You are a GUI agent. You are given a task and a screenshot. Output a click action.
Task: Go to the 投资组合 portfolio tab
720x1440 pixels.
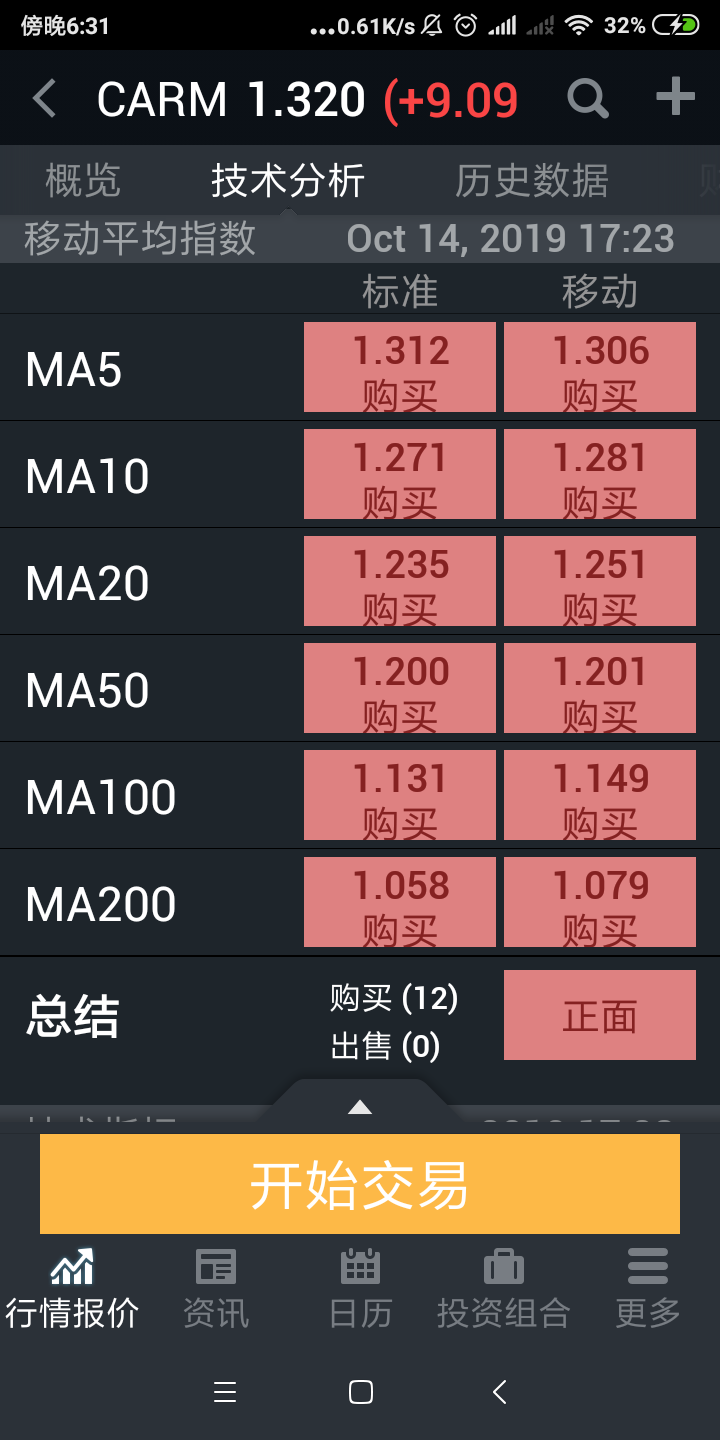504,1288
